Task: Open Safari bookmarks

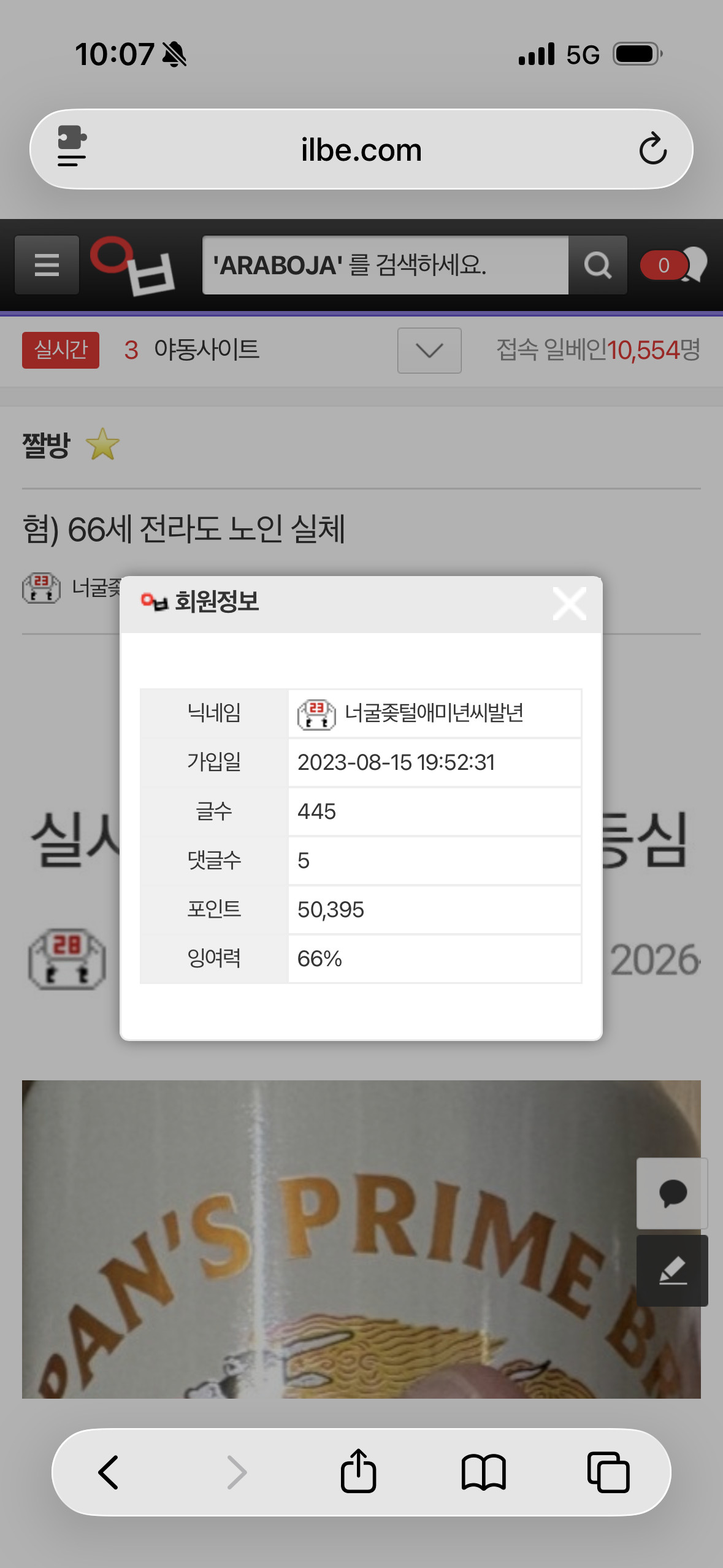Action: [483, 1472]
